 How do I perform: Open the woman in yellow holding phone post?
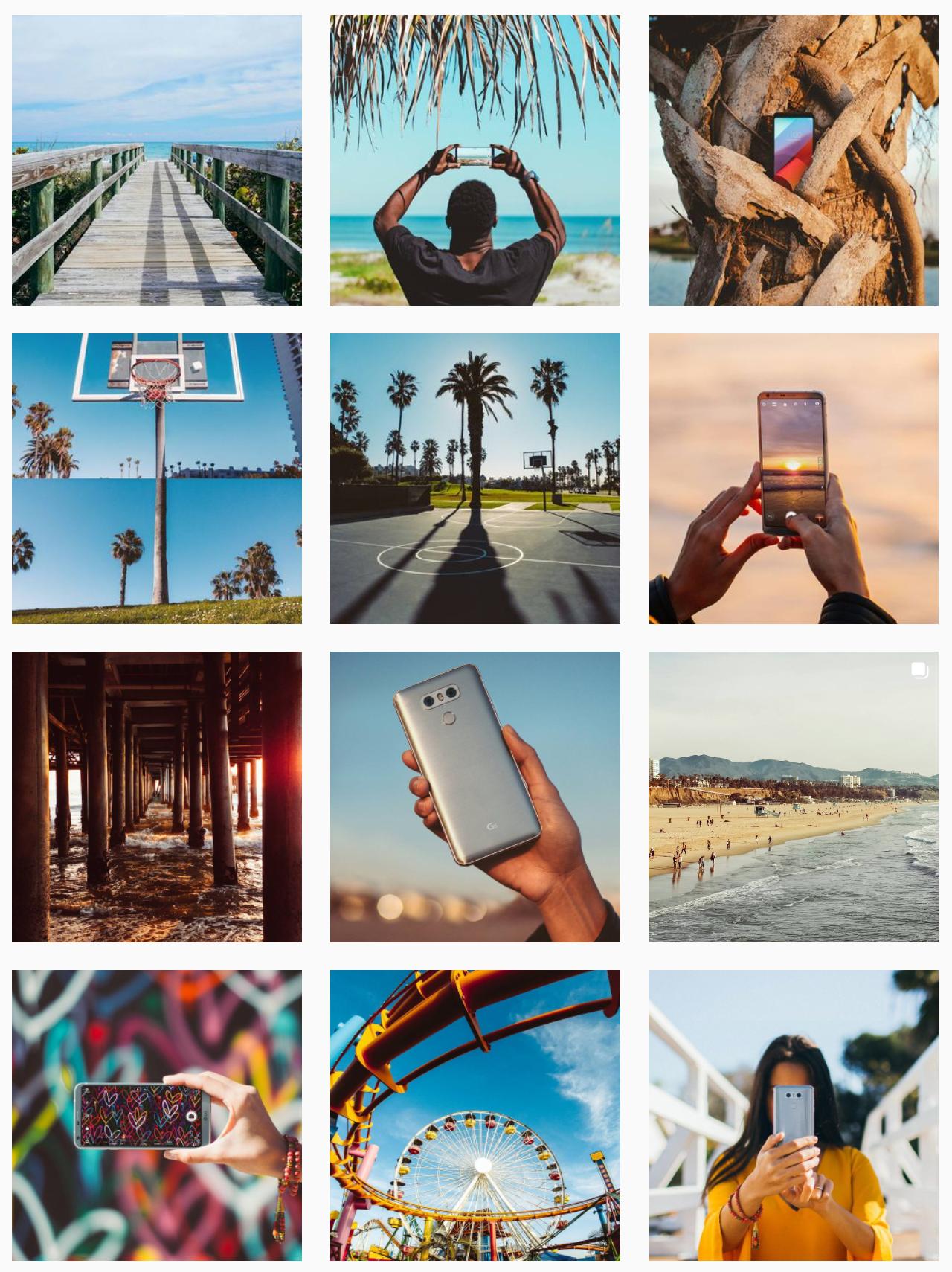tap(794, 1115)
